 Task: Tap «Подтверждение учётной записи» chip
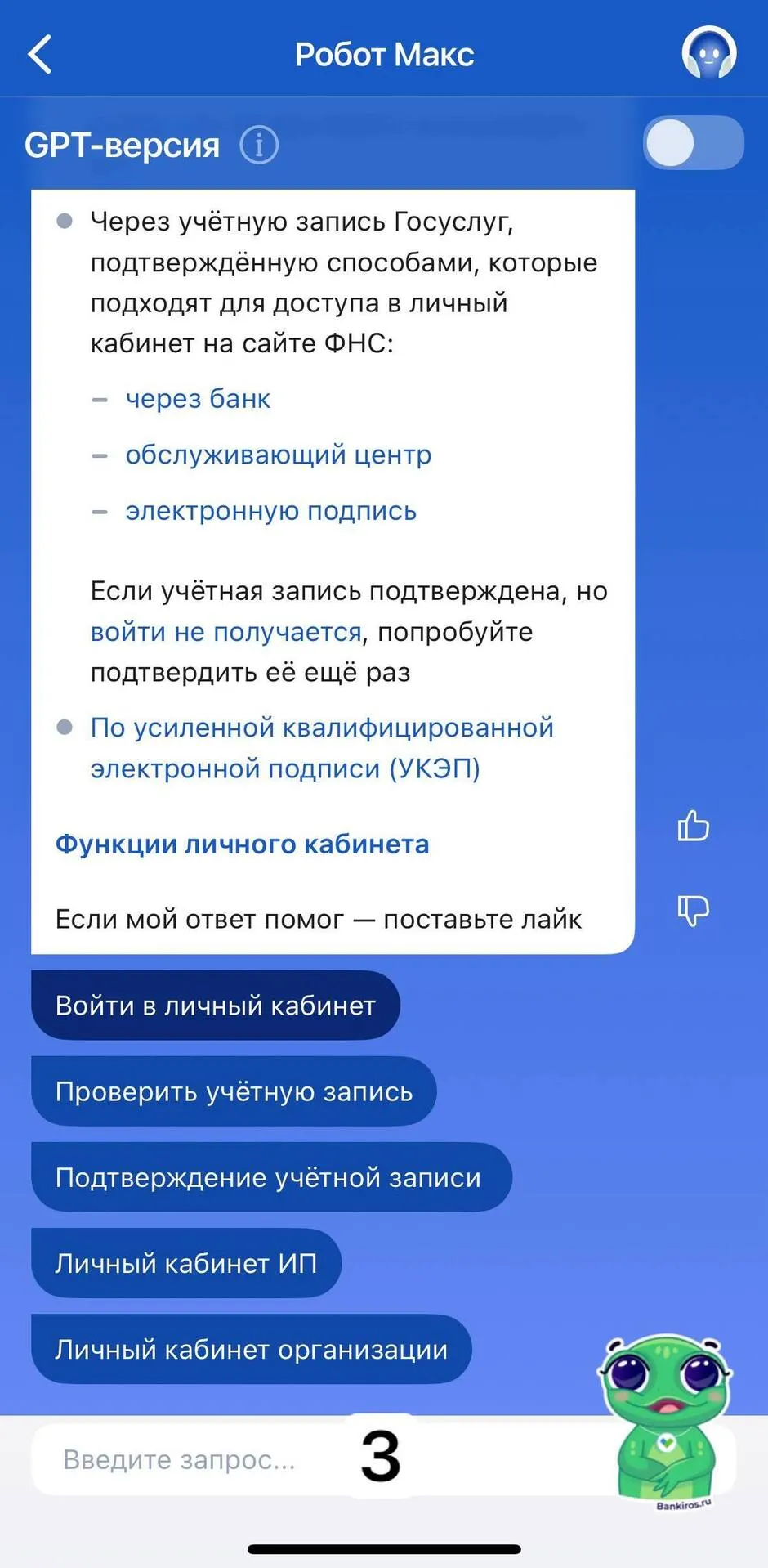[270, 1177]
